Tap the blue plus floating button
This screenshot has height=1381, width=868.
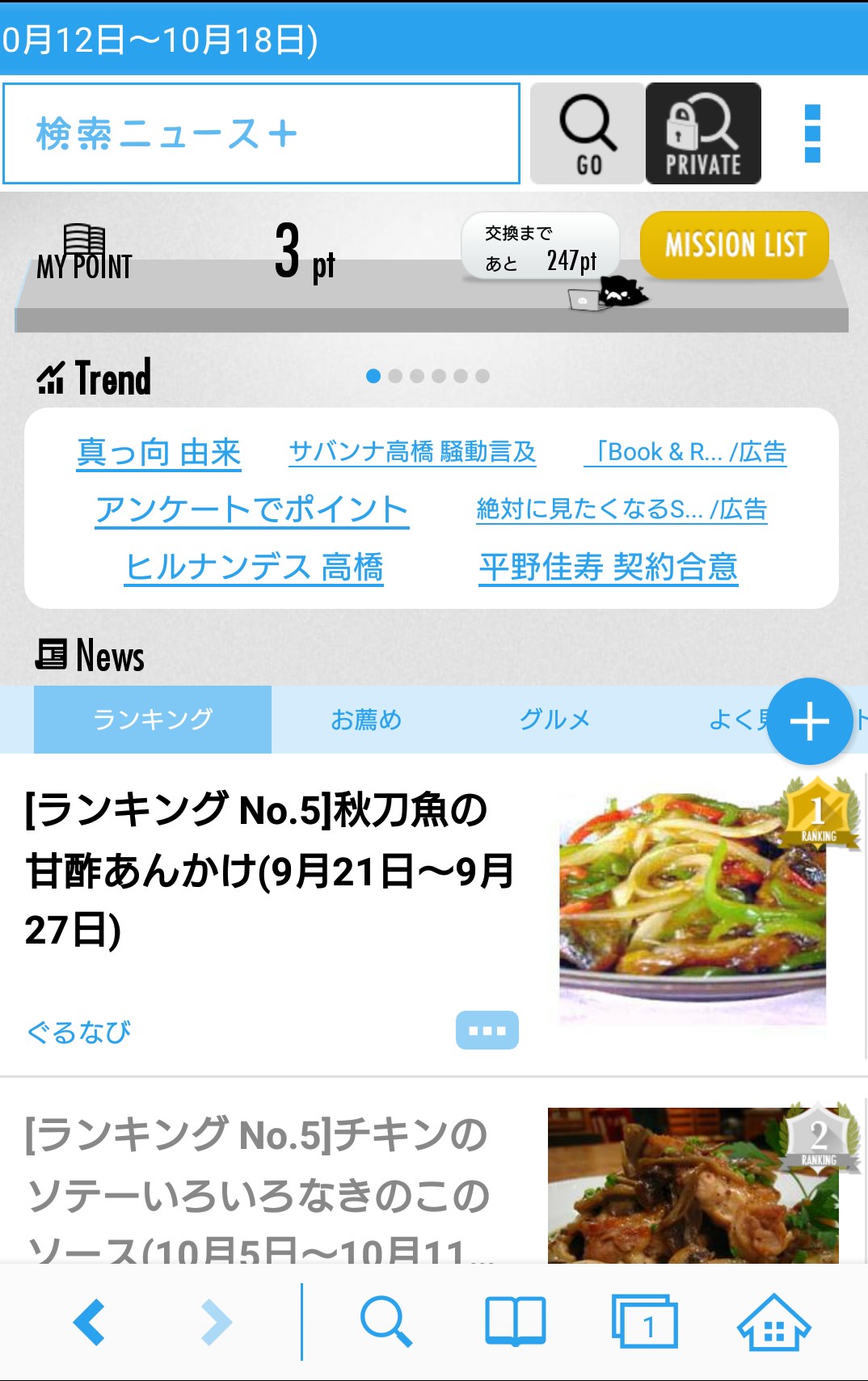coord(809,721)
